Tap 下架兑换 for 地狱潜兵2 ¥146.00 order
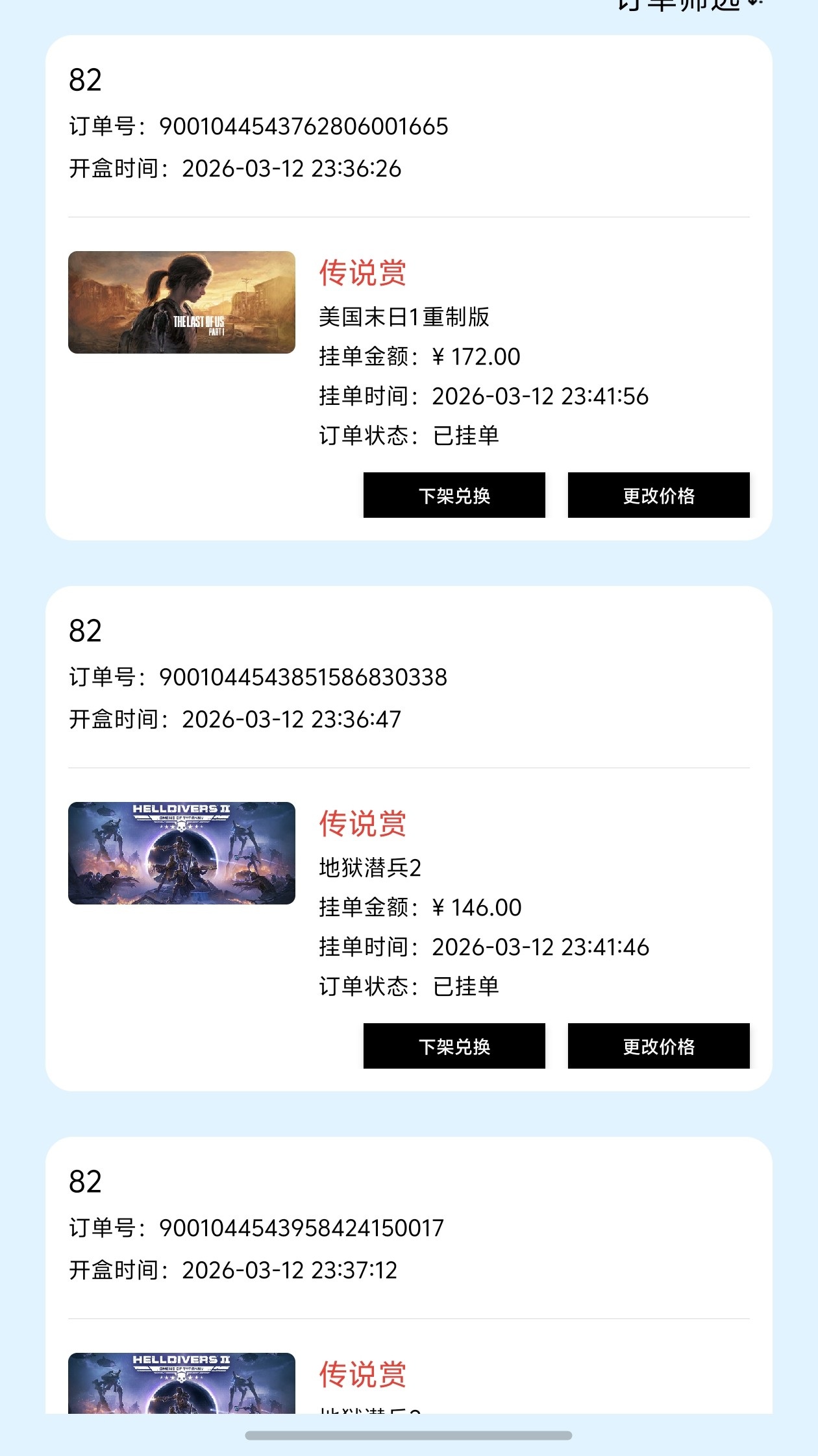 [454, 1046]
